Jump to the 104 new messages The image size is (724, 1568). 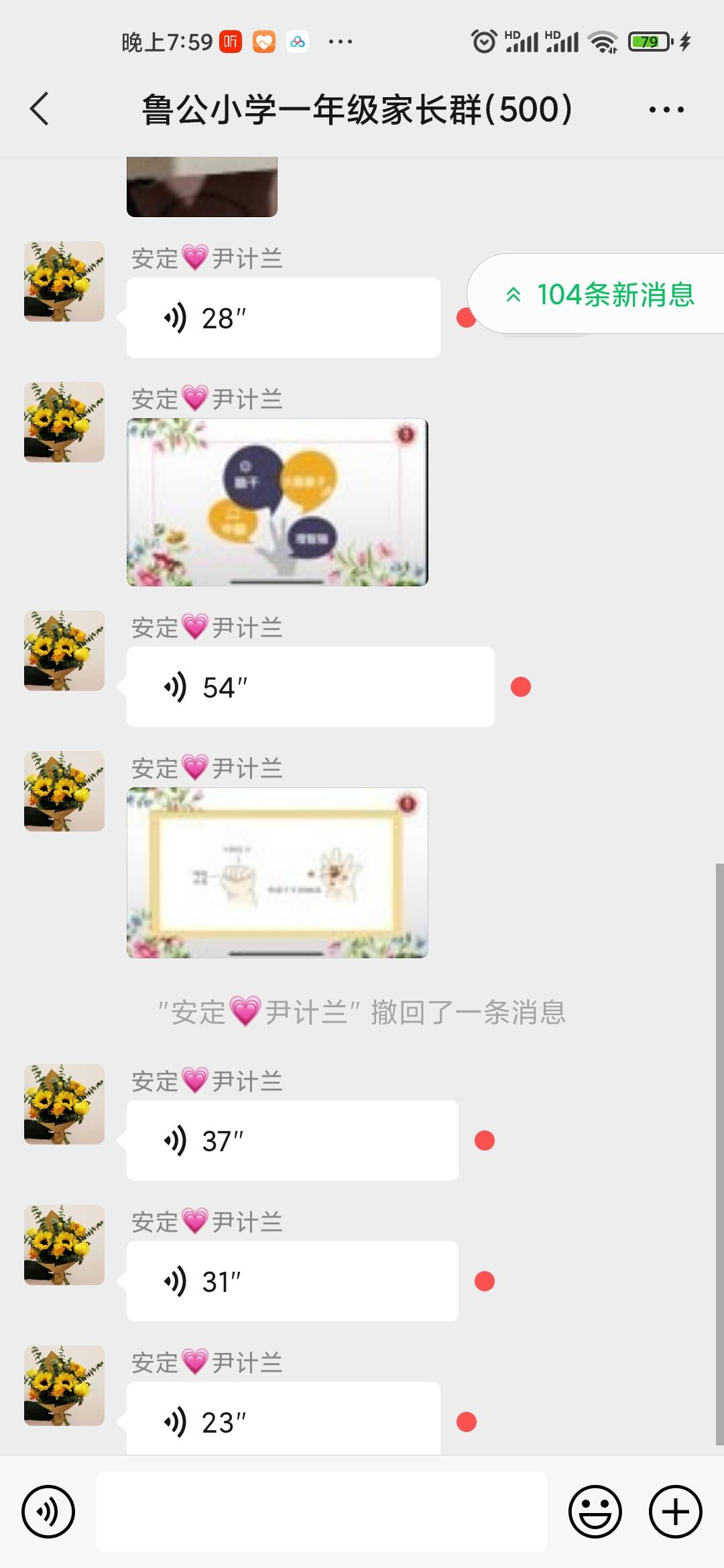pyautogui.click(x=600, y=294)
